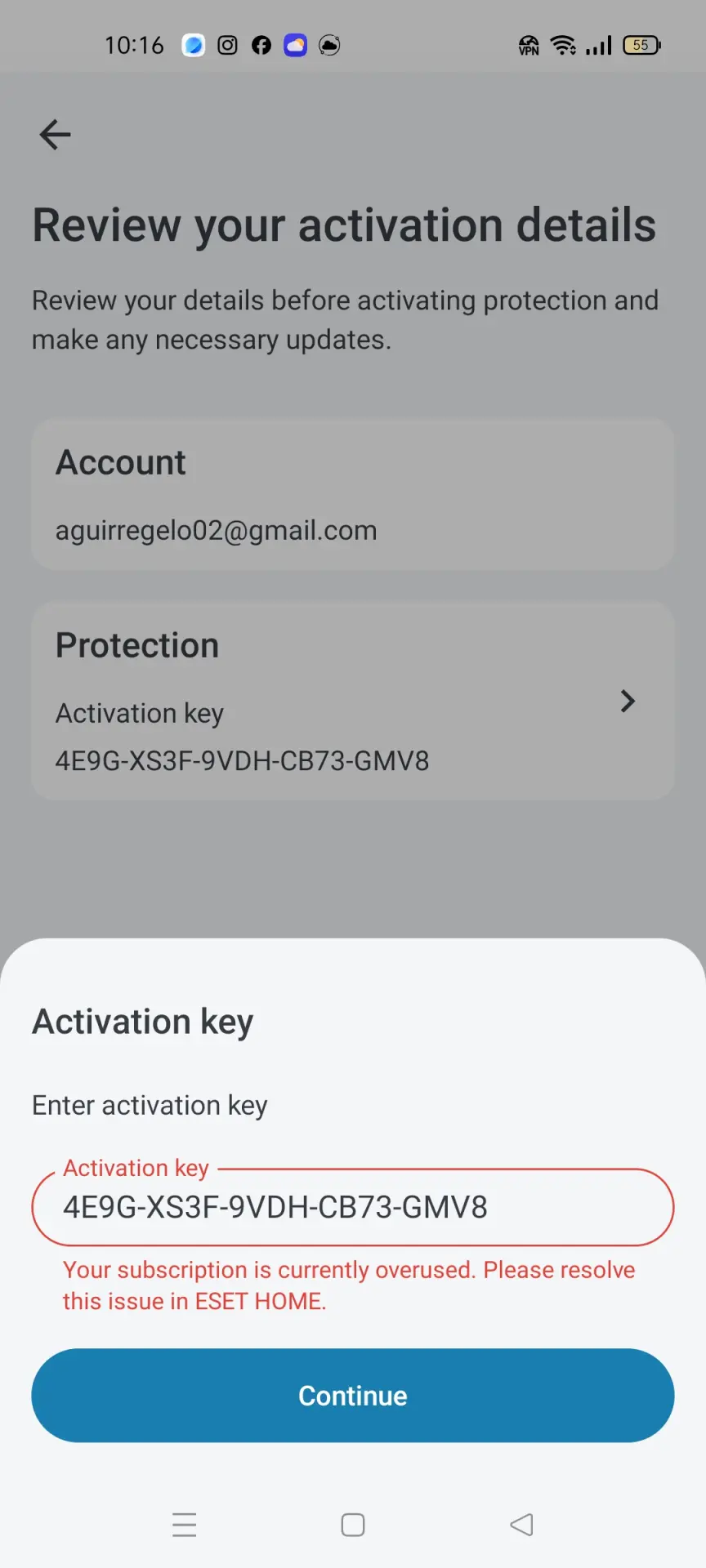Tap the Activation key text field
This screenshot has width=706, height=1568.
(x=352, y=1207)
